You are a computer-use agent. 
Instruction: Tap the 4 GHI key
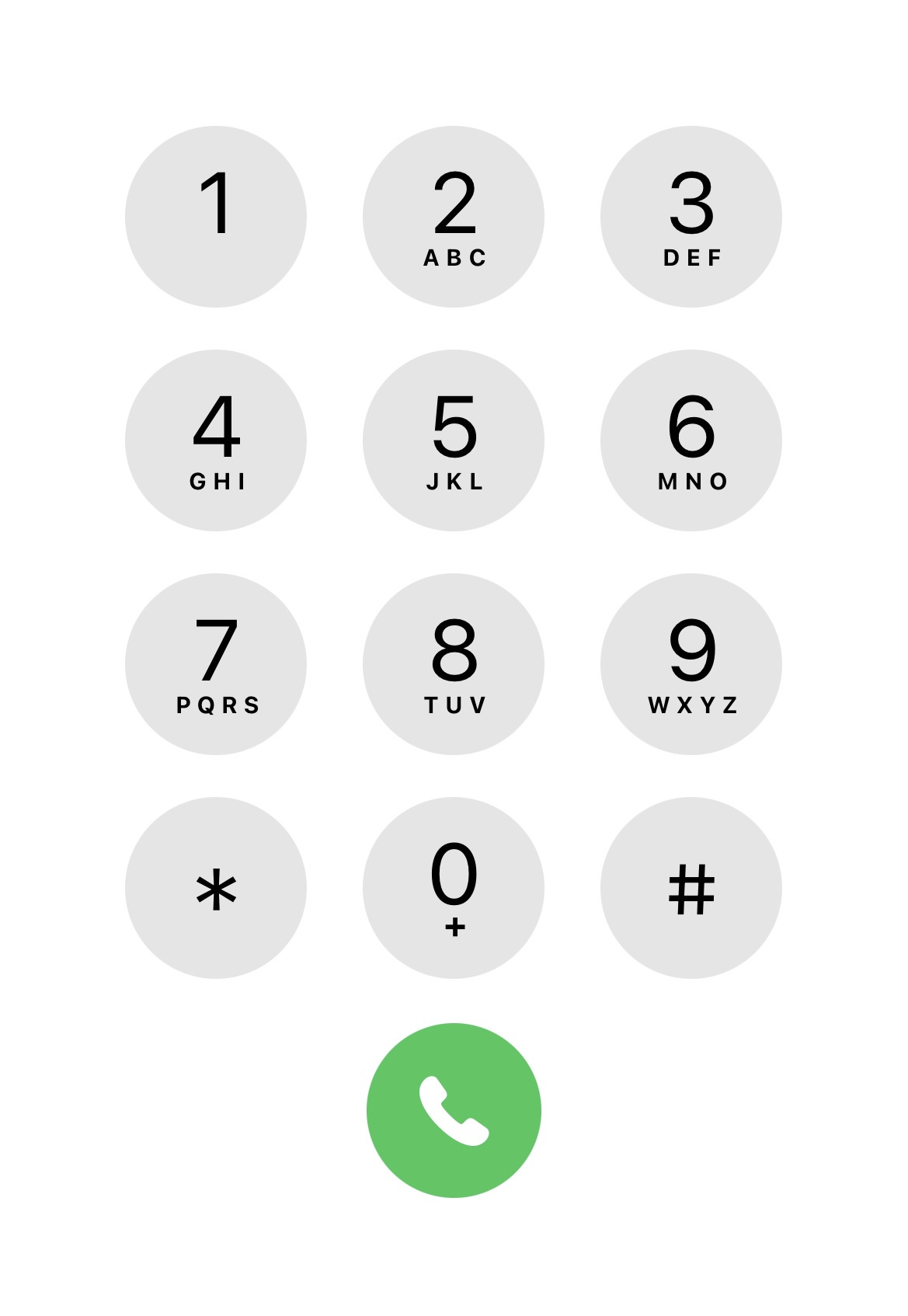[x=216, y=440]
